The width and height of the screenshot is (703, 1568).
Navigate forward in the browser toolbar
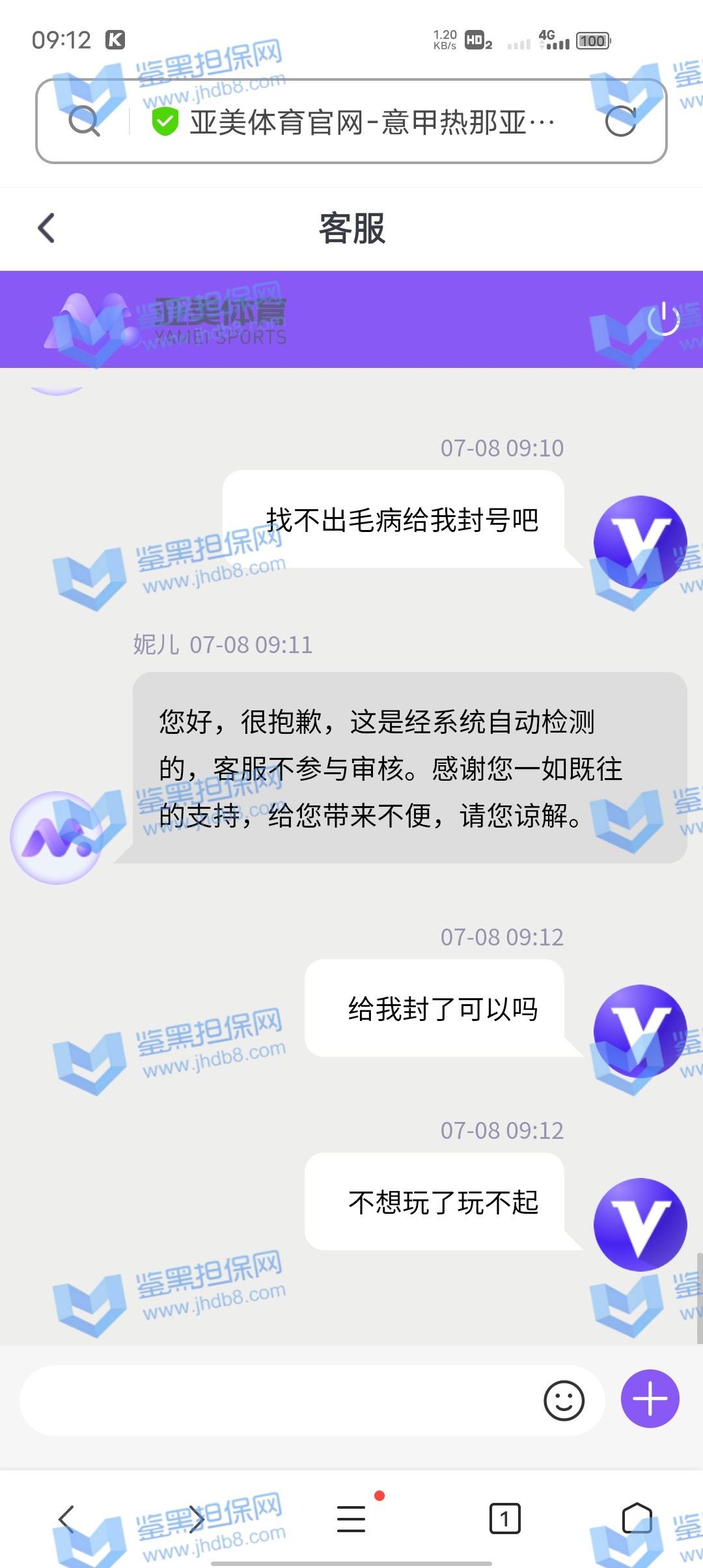197,1519
